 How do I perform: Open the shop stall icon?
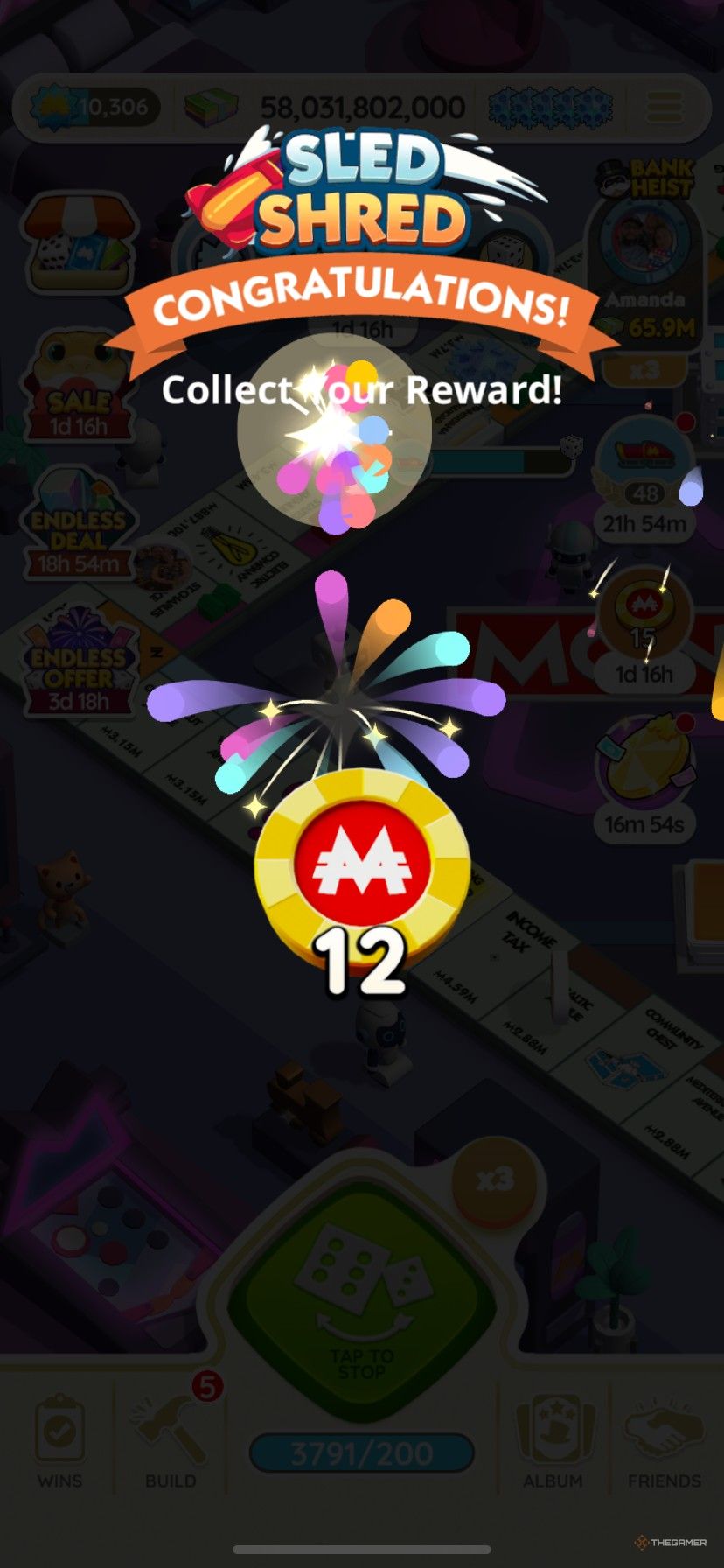(80, 242)
